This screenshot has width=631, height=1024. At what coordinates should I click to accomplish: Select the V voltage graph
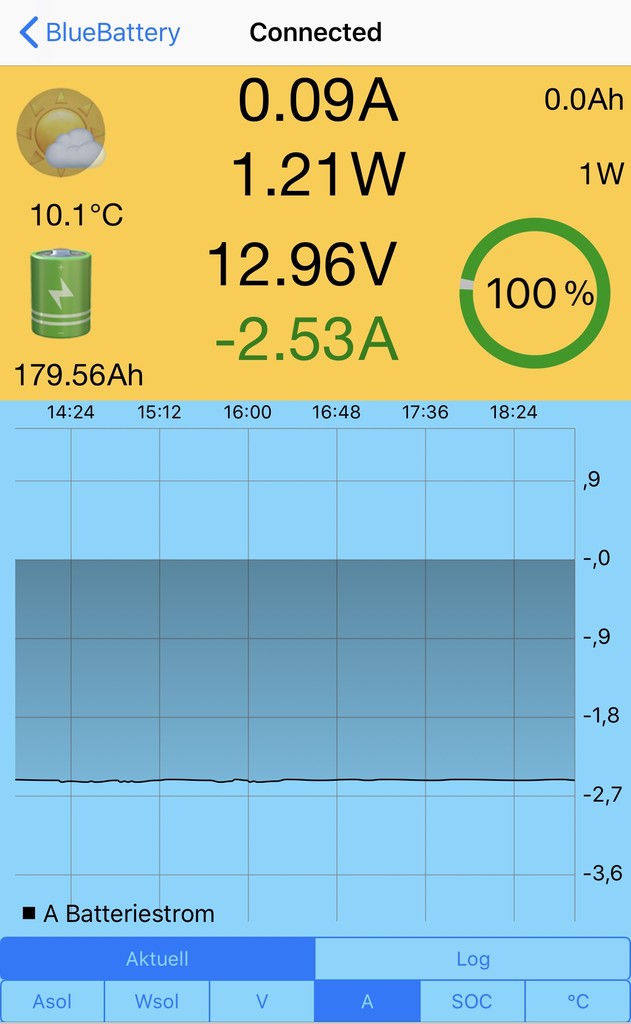262,1001
